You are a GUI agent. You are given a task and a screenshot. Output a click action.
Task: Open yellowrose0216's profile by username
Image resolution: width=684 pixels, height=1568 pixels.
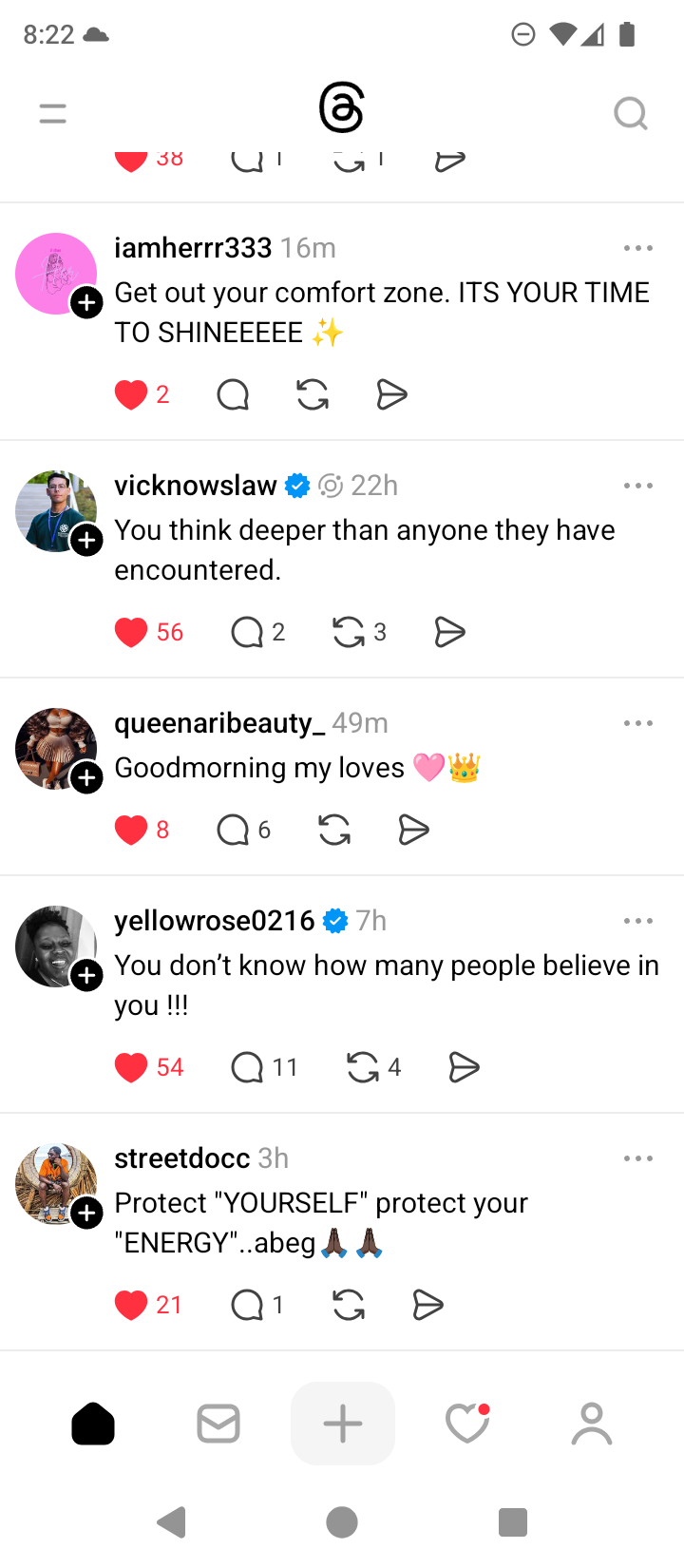pyautogui.click(x=214, y=920)
